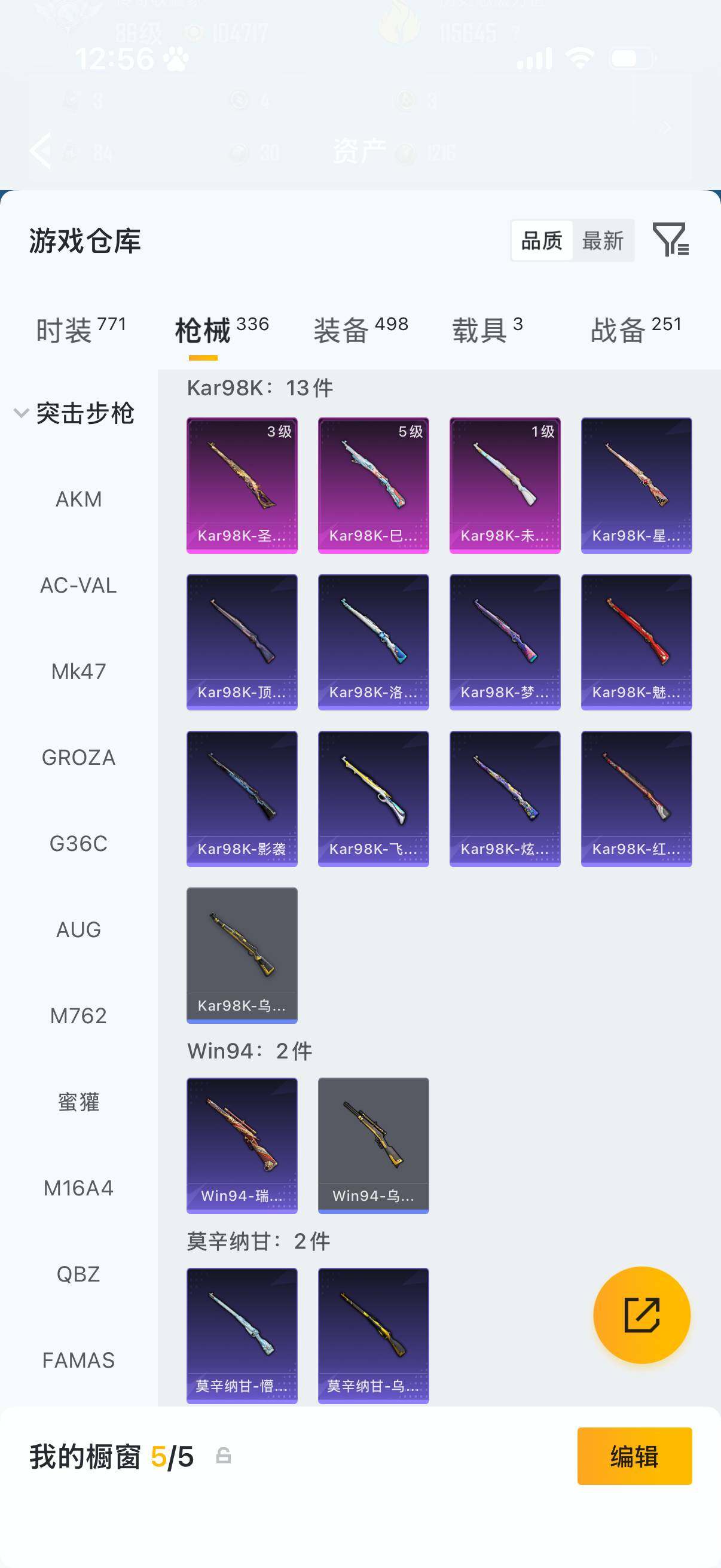Tap the orange share floating button
This screenshot has height=1568, width=721.
[641, 1315]
